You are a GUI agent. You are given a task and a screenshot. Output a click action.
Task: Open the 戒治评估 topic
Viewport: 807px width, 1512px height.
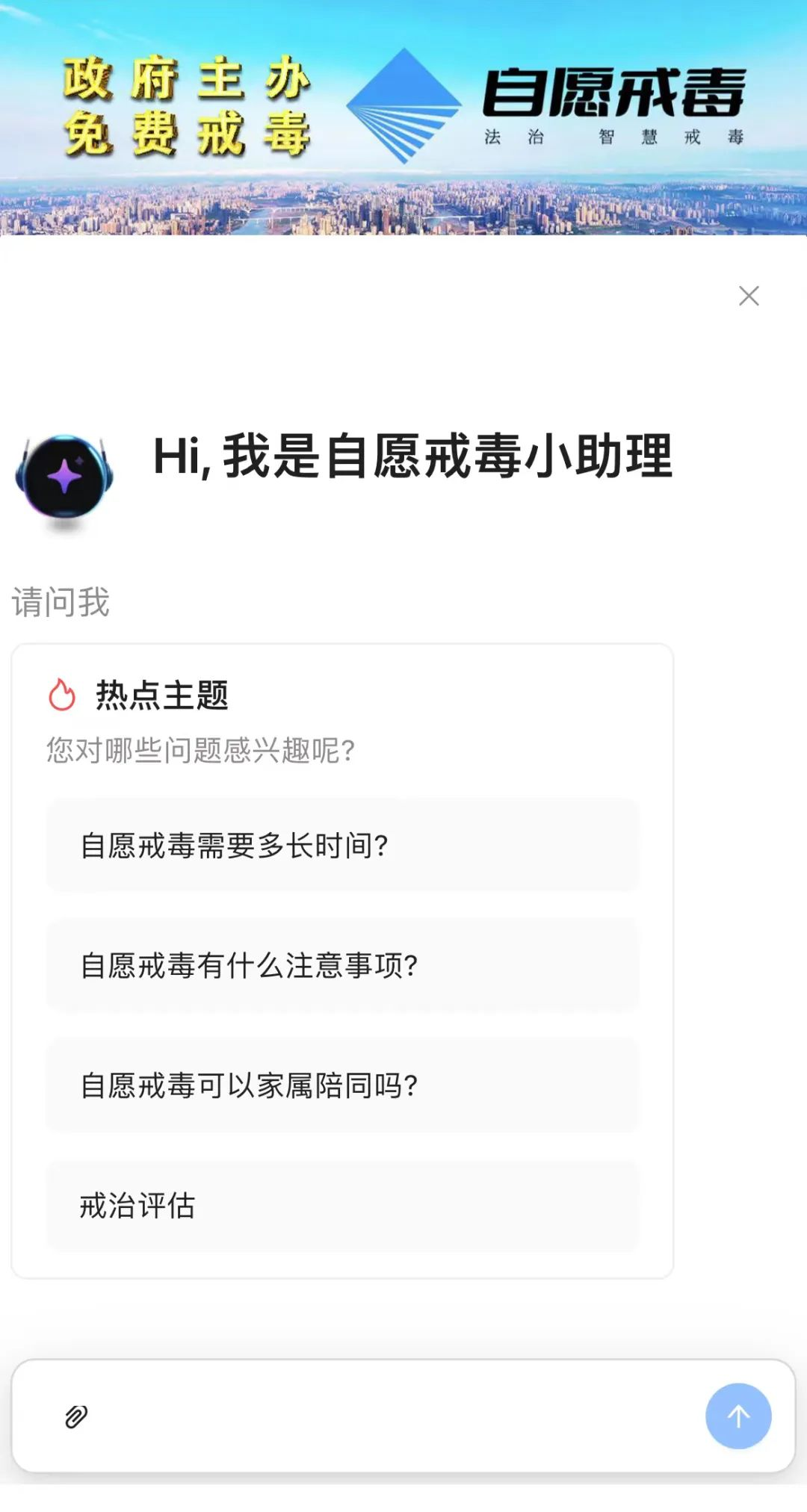coord(342,1205)
